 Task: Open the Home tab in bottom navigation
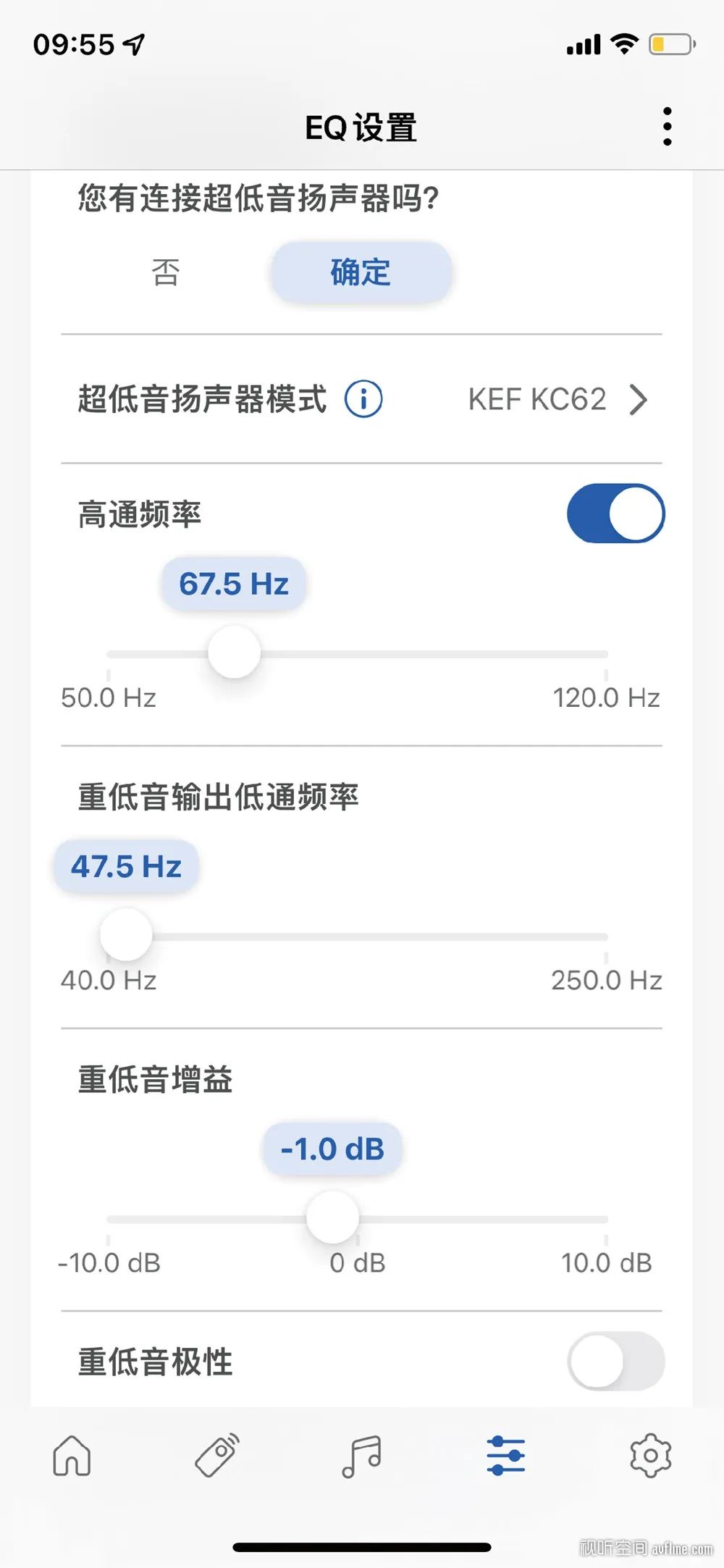(72, 1458)
